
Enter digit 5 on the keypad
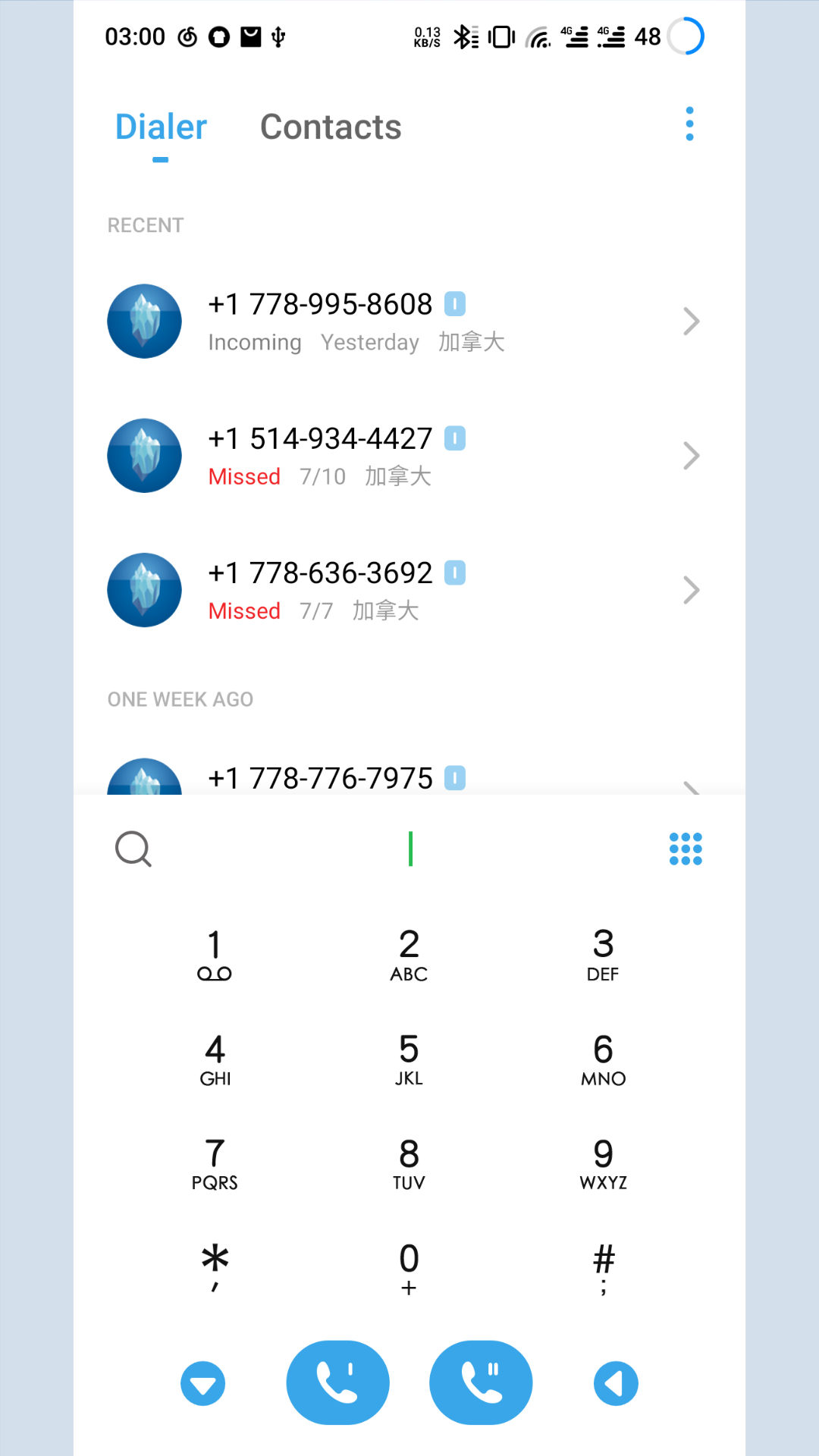coord(409,1059)
